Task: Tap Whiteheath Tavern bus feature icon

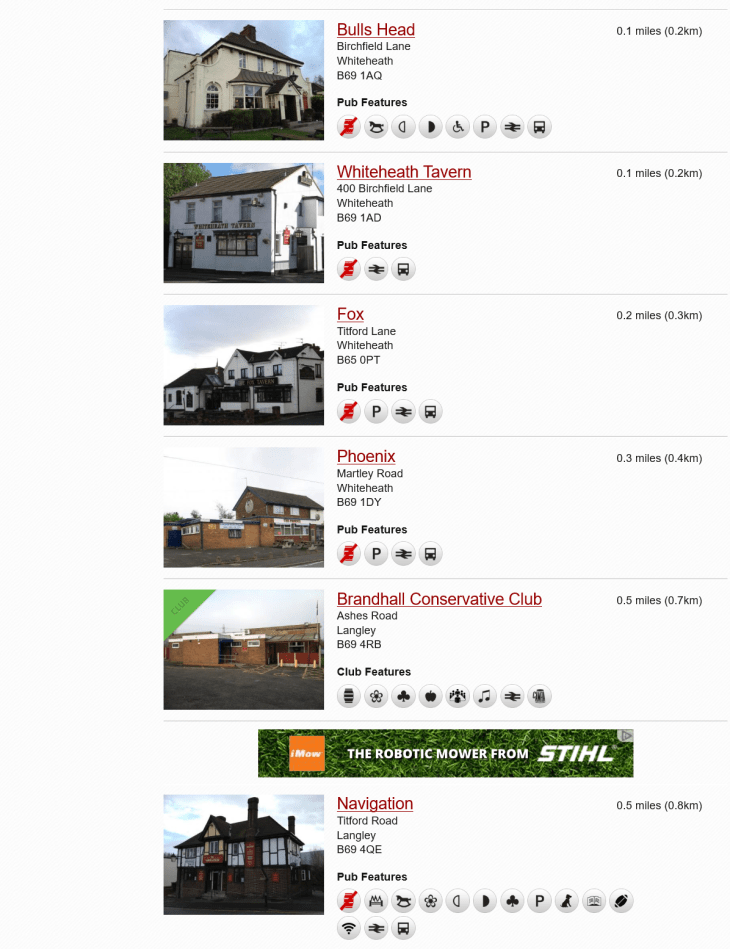Action: click(403, 269)
